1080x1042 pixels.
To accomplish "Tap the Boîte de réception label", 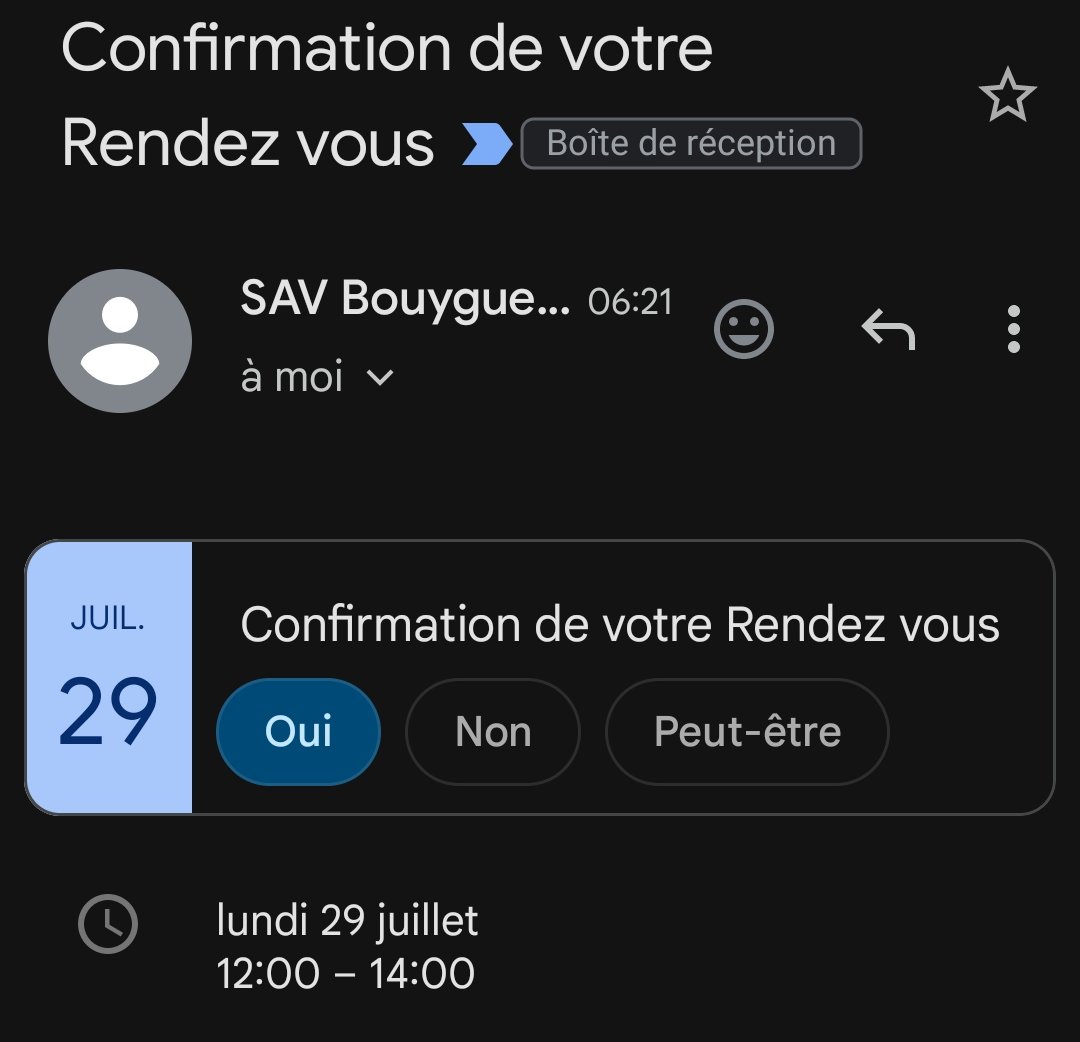I will click(691, 144).
